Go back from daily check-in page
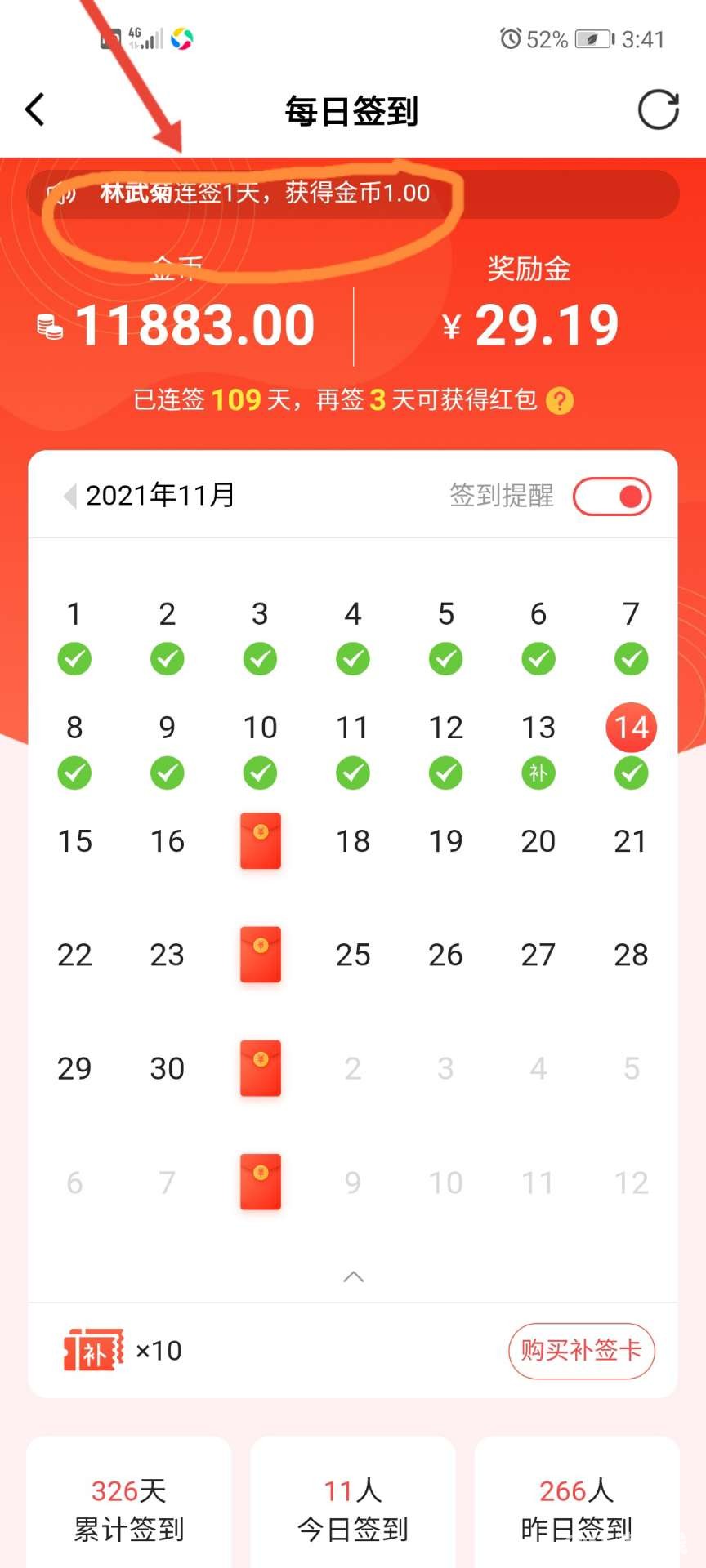706x1568 pixels. tap(34, 109)
